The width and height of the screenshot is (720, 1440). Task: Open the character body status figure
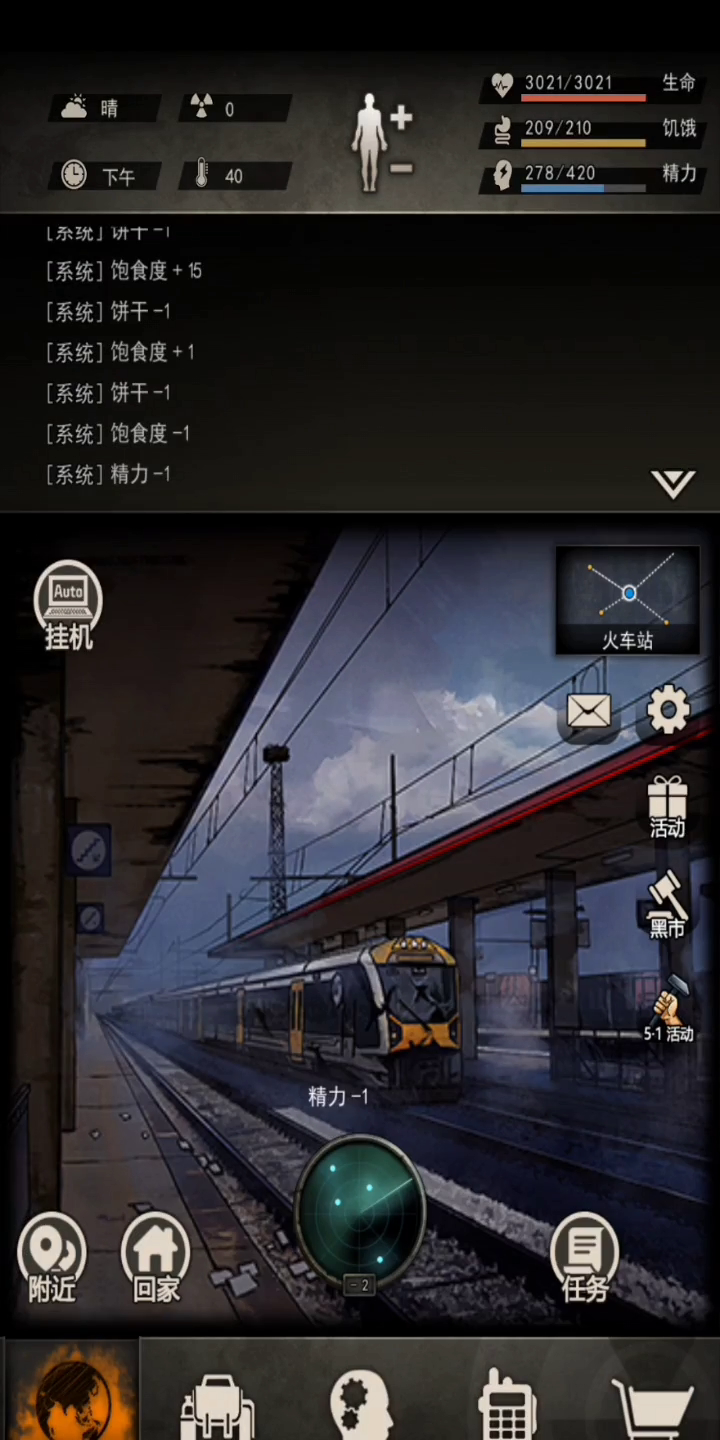pyautogui.click(x=370, y=142)
